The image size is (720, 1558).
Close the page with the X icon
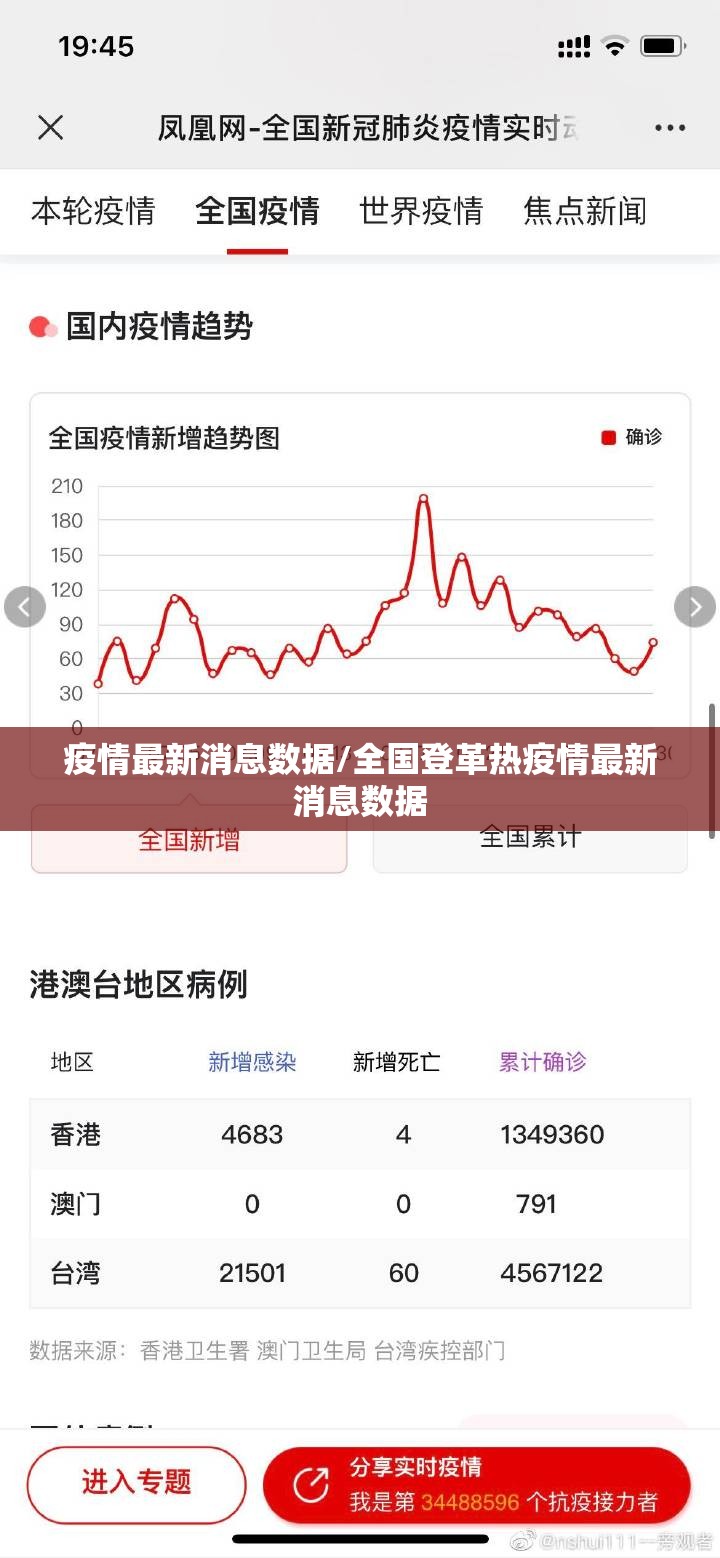click(50, 128)
